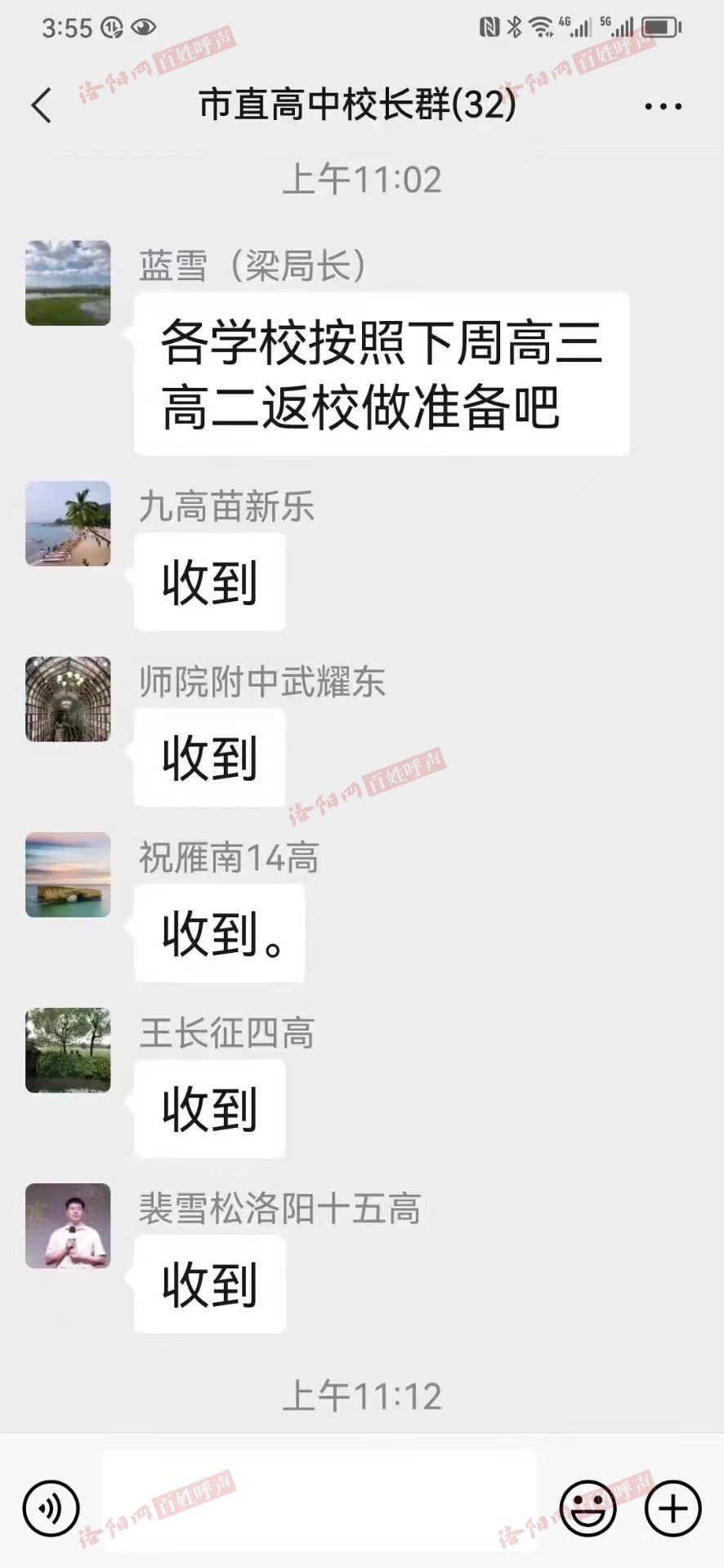Open 蓝雪（梁局长）'s avatar profile
This screenshot has width=724, height=1568.
click(68, 283)
